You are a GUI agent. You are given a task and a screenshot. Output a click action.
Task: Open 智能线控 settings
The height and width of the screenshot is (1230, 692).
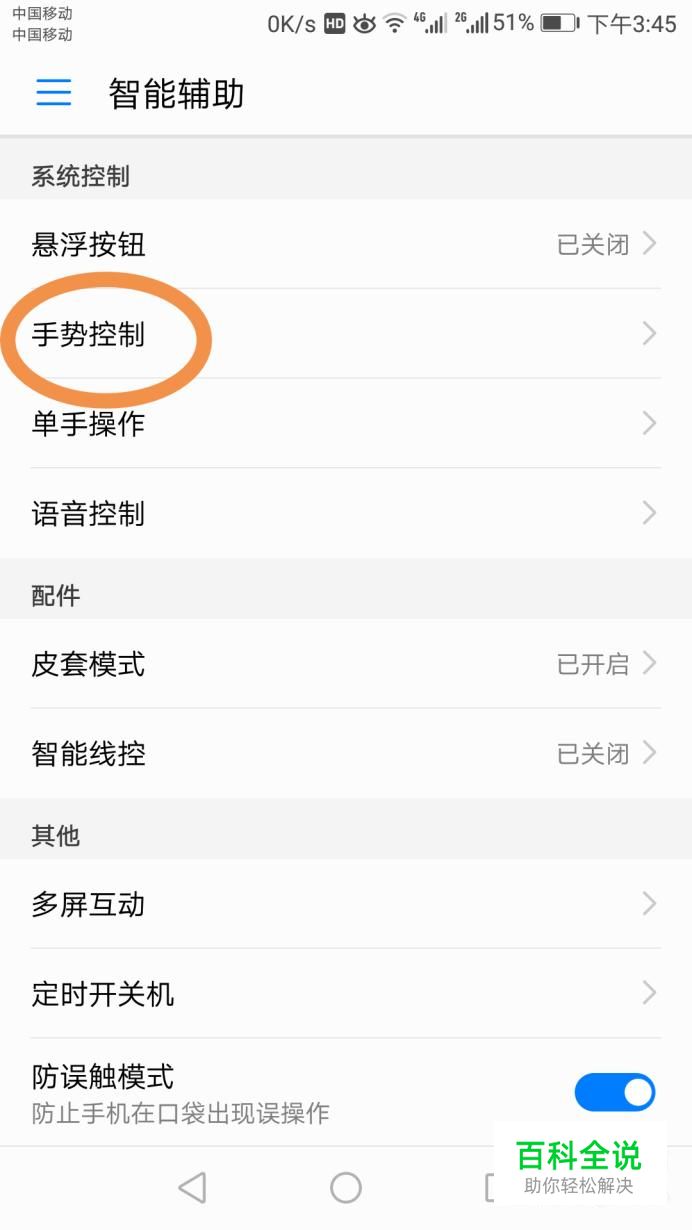346,754
